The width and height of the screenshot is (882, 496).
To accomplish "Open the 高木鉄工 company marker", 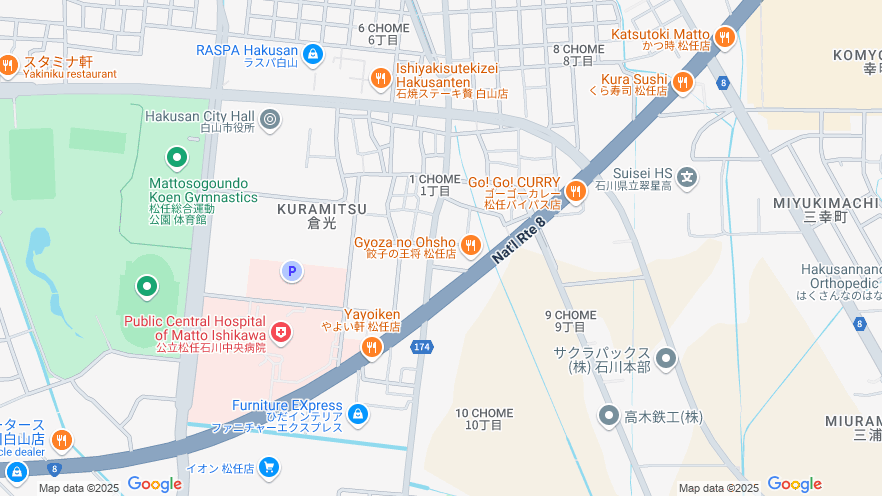I will pyautogui.click(x=609, y=414).
